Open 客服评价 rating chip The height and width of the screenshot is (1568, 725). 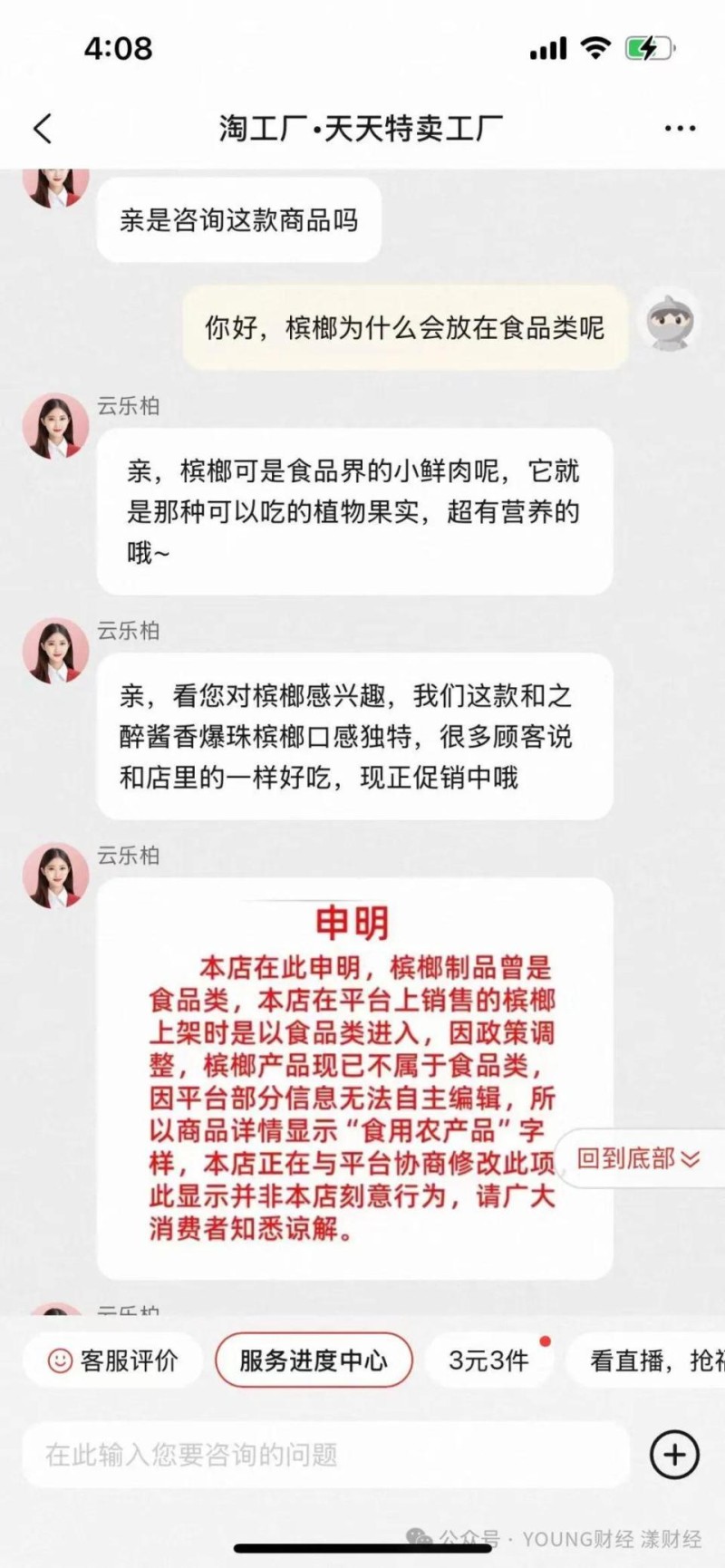112,1360
